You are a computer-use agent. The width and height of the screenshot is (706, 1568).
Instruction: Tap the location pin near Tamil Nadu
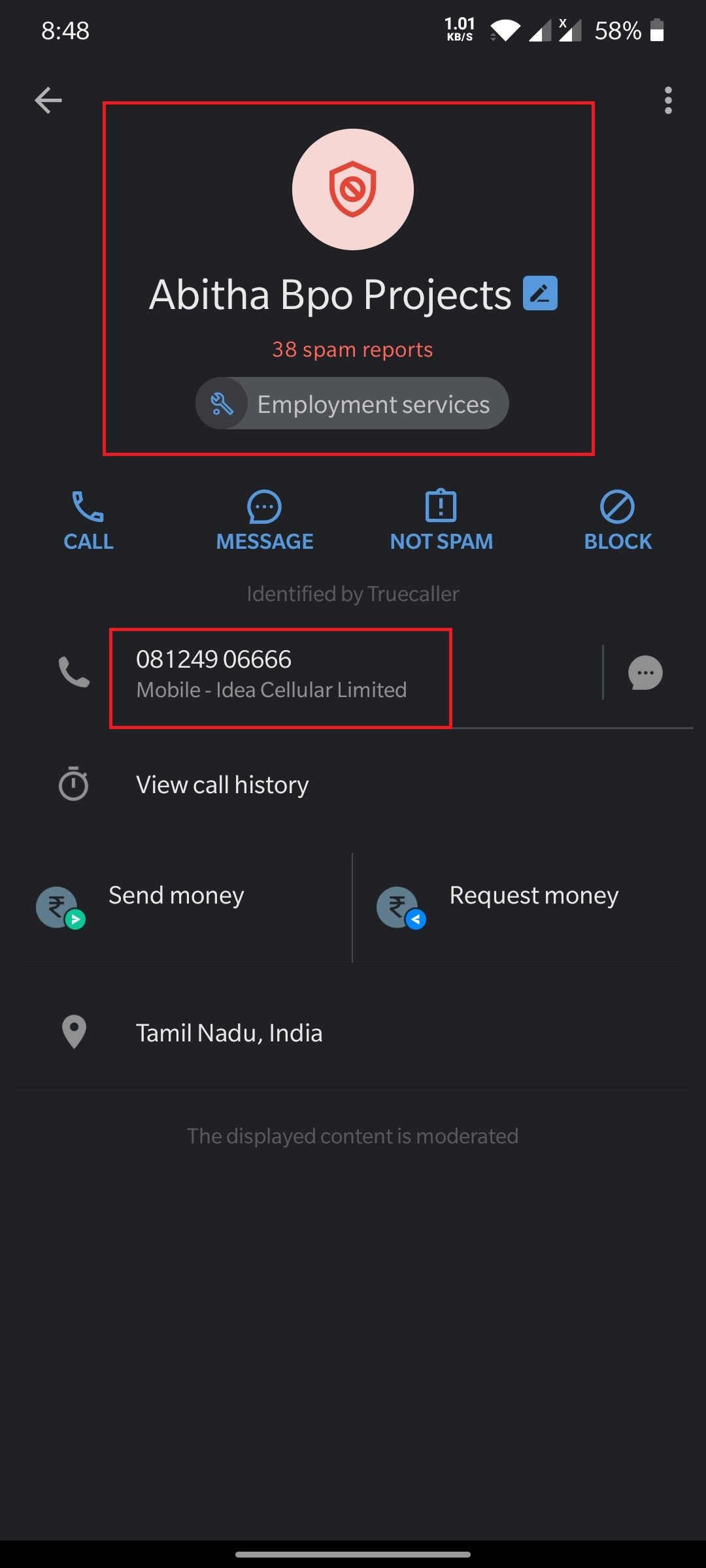pyautogui.click(x=73, y=1032)
